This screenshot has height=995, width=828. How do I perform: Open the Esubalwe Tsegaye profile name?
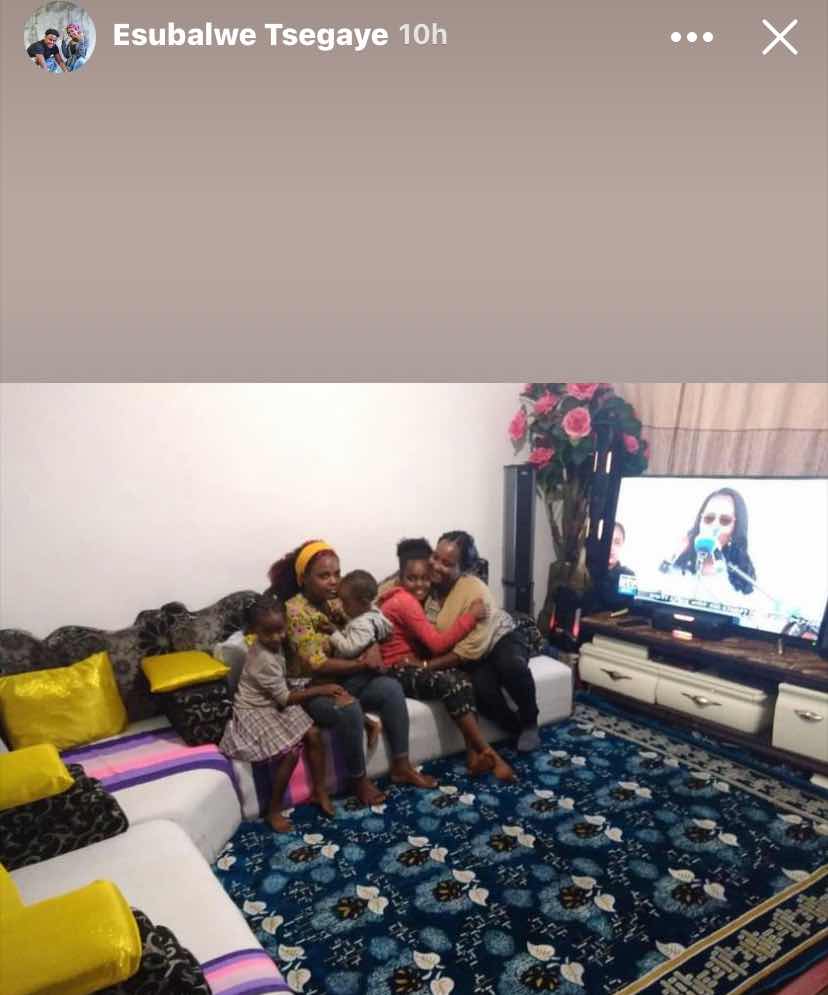(x=250, y=35)
